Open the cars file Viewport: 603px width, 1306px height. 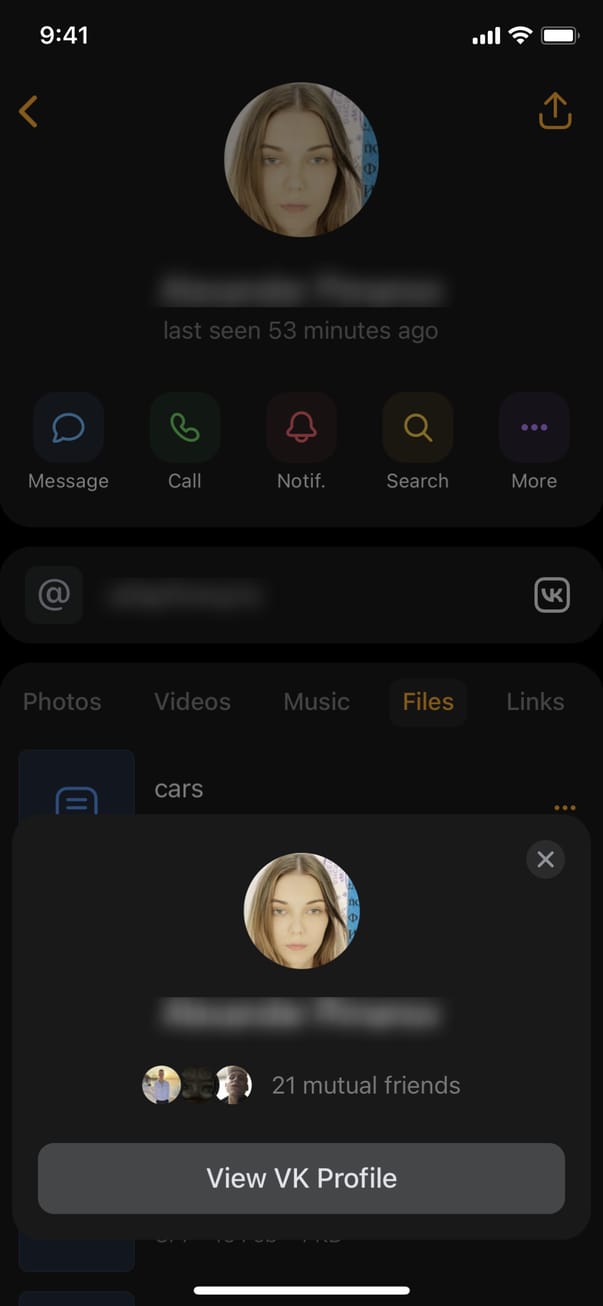tap(179, 790)
